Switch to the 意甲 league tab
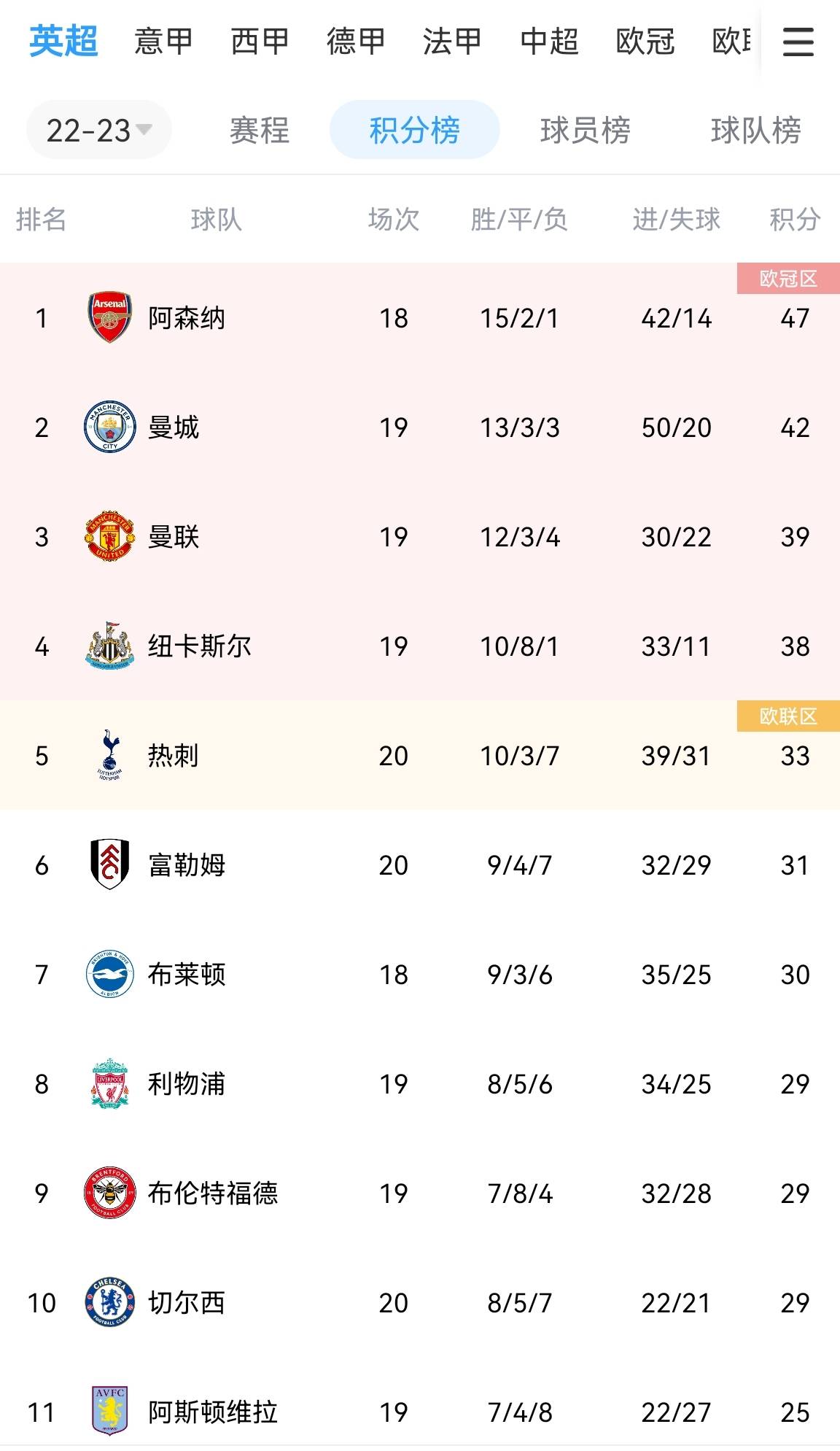 point(163,41)
